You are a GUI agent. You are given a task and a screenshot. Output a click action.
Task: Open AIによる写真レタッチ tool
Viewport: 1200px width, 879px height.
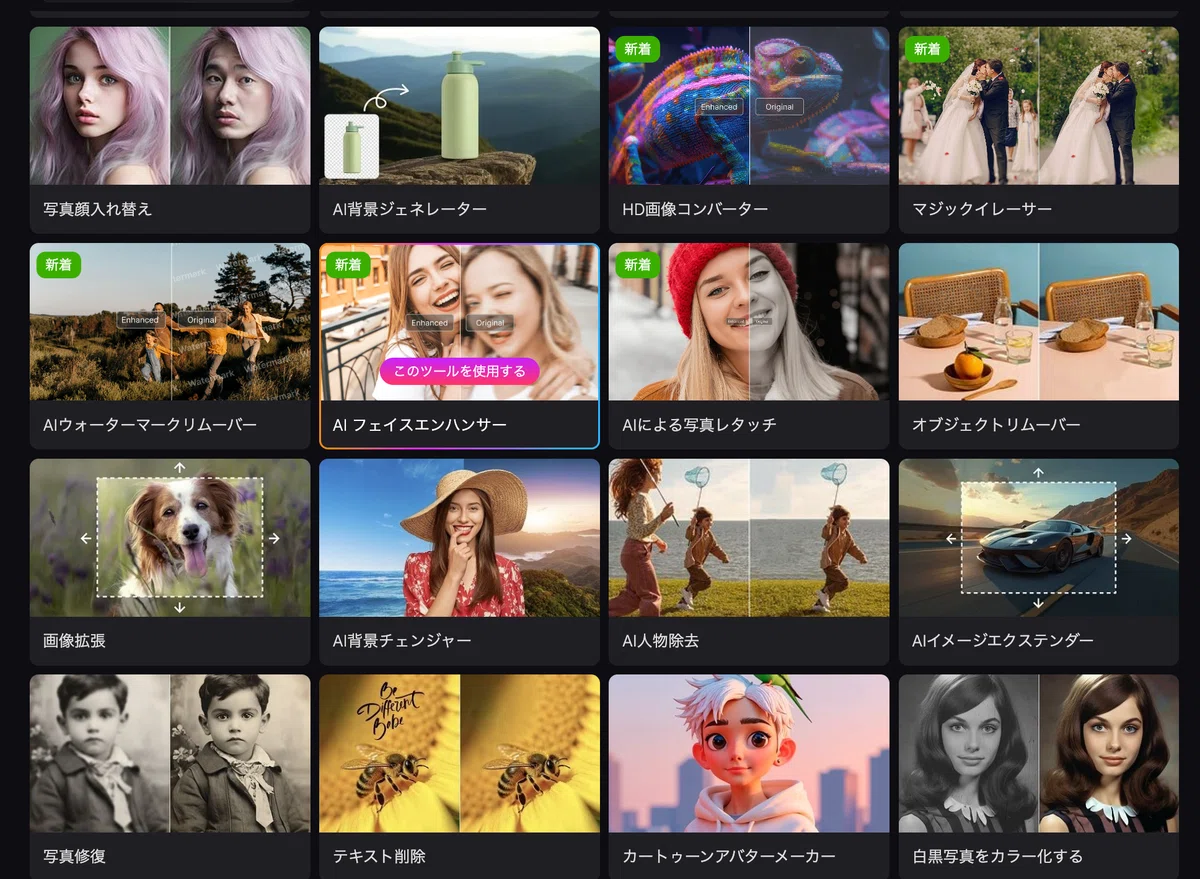[x=749, y=346]
